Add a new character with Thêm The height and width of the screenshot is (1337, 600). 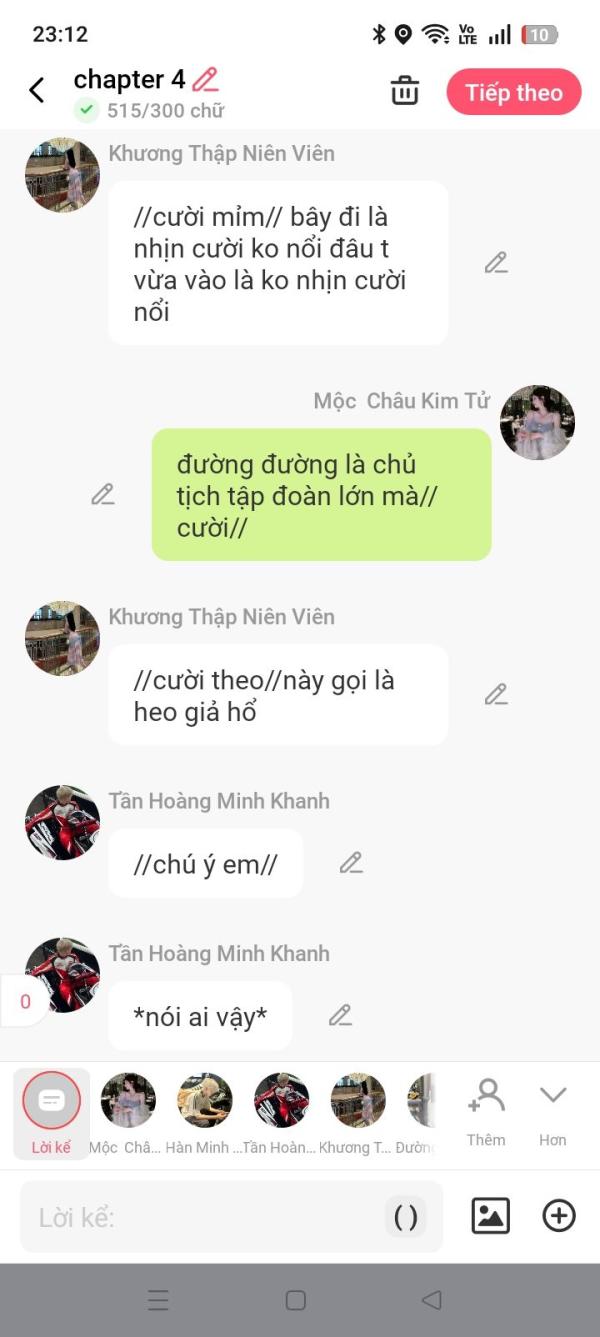coord(486,1112)
